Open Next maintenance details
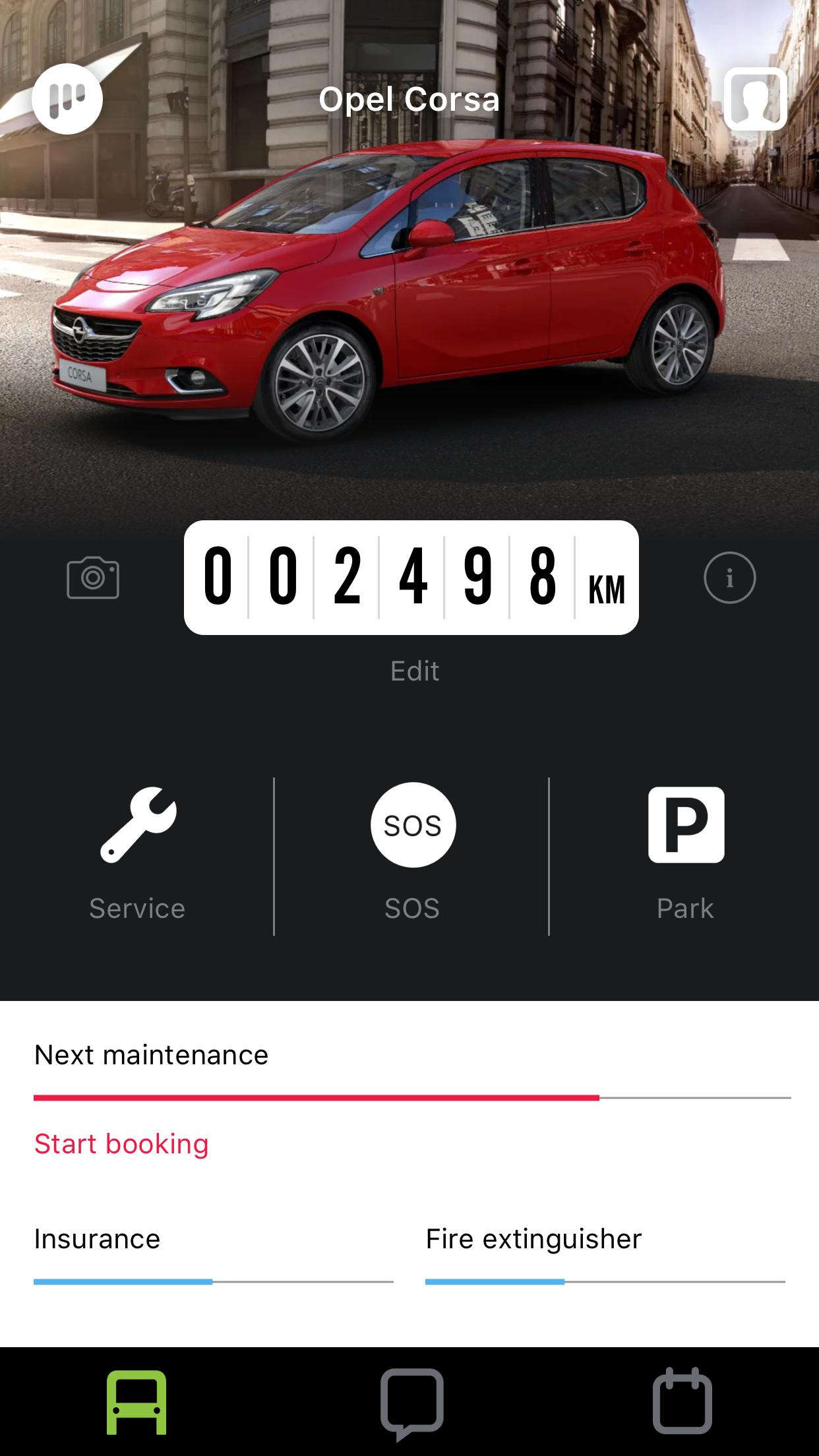 click(x=151, y=1055)
